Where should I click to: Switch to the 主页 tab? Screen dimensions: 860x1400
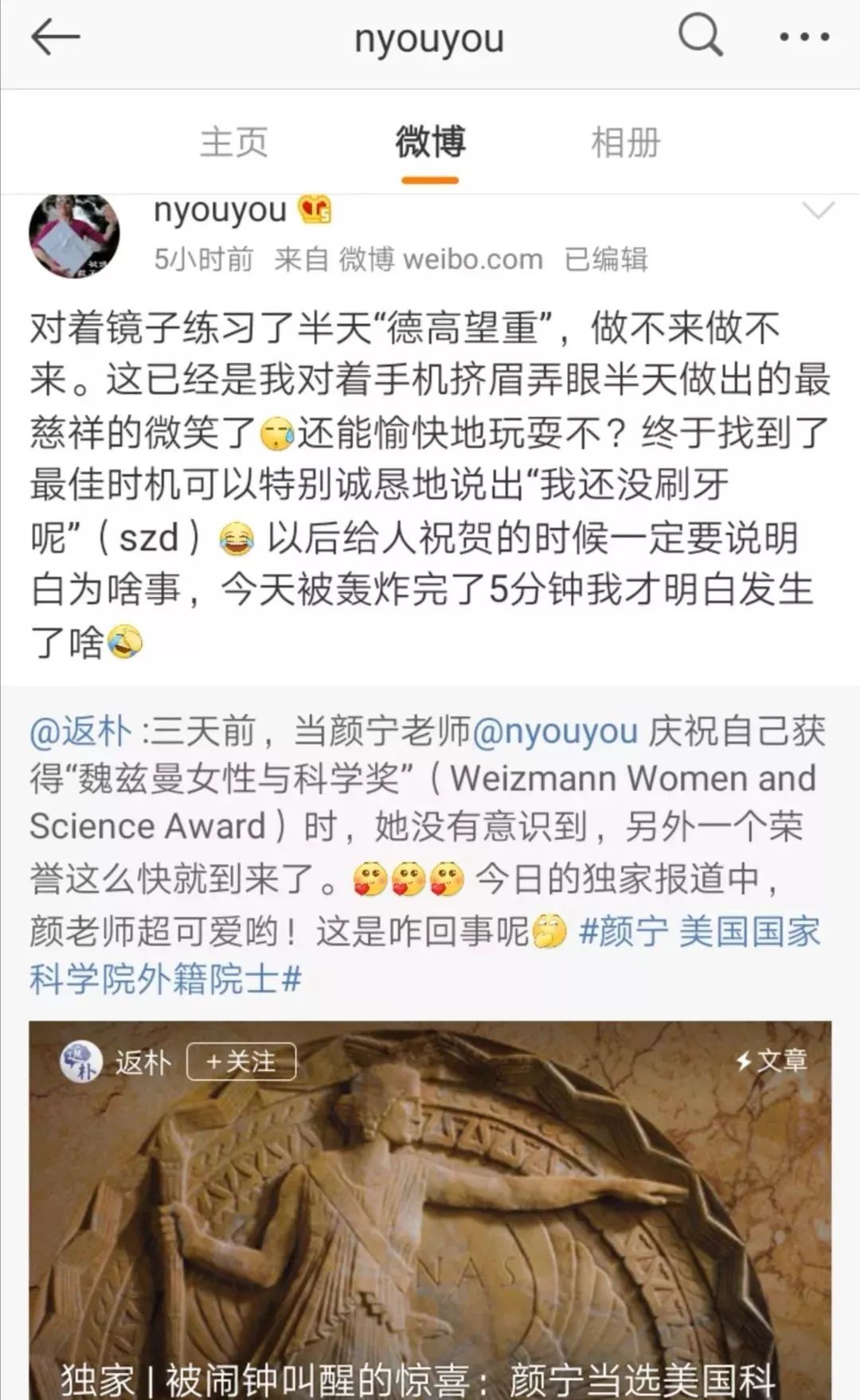click(x=233, y=143)
